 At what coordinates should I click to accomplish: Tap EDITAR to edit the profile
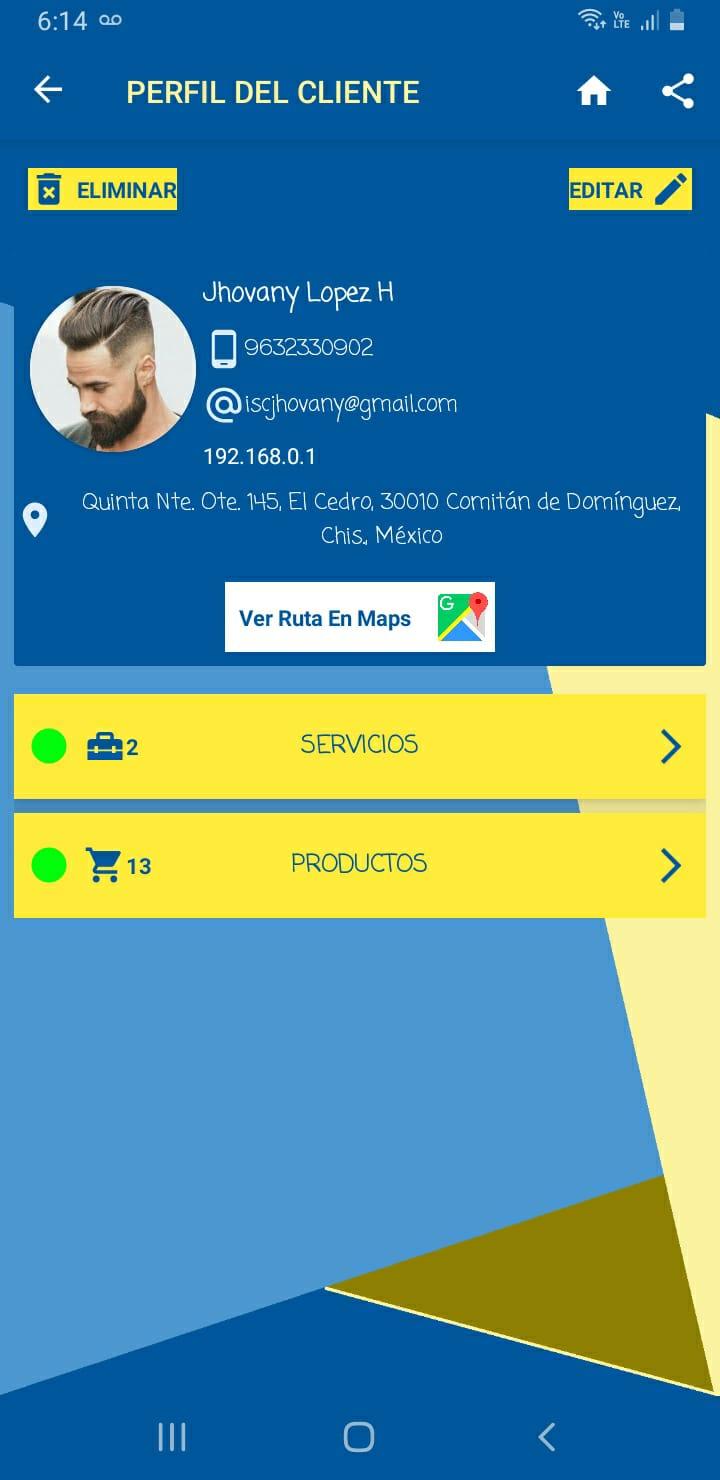pyautogui.click(x=629, y=189)
